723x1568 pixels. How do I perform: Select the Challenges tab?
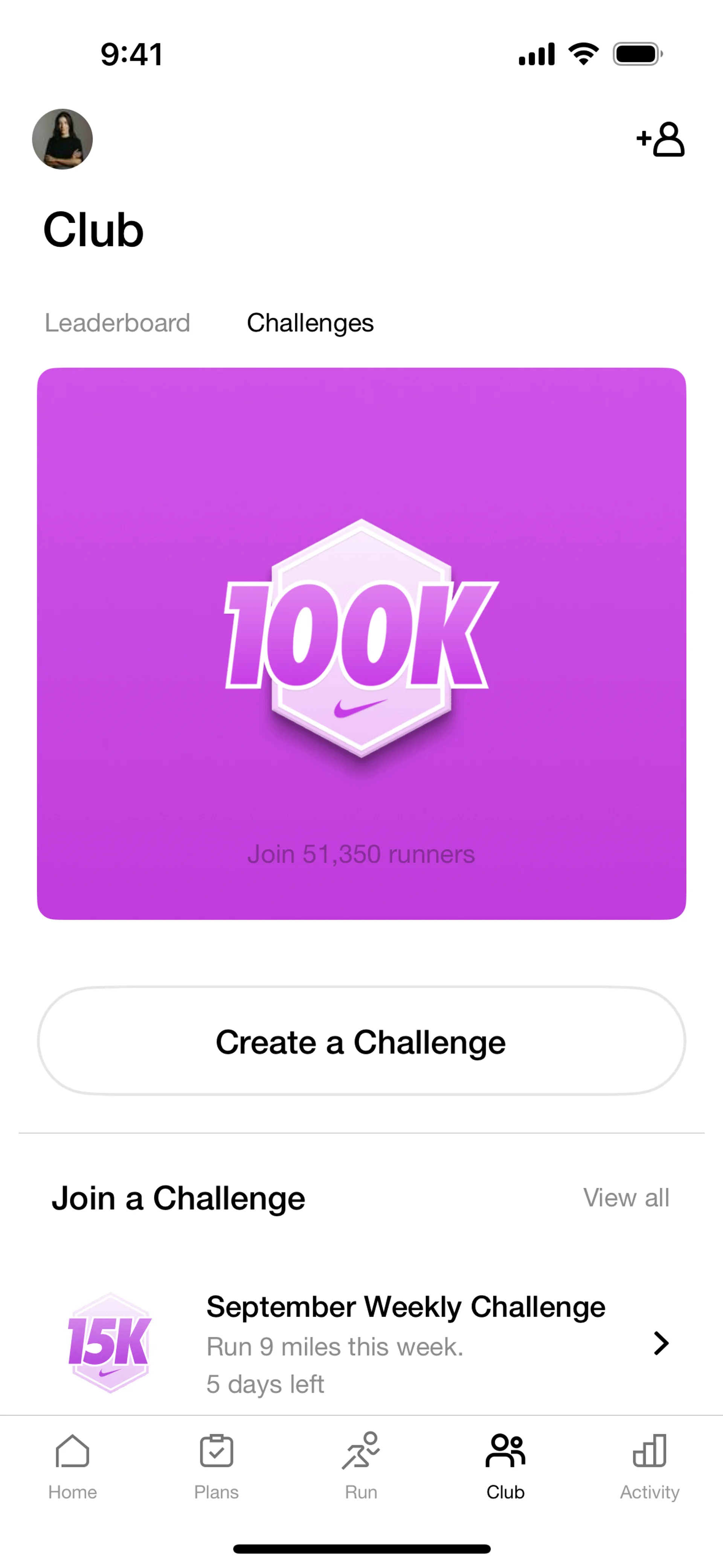pyautogui.click(x=310, y=322)
